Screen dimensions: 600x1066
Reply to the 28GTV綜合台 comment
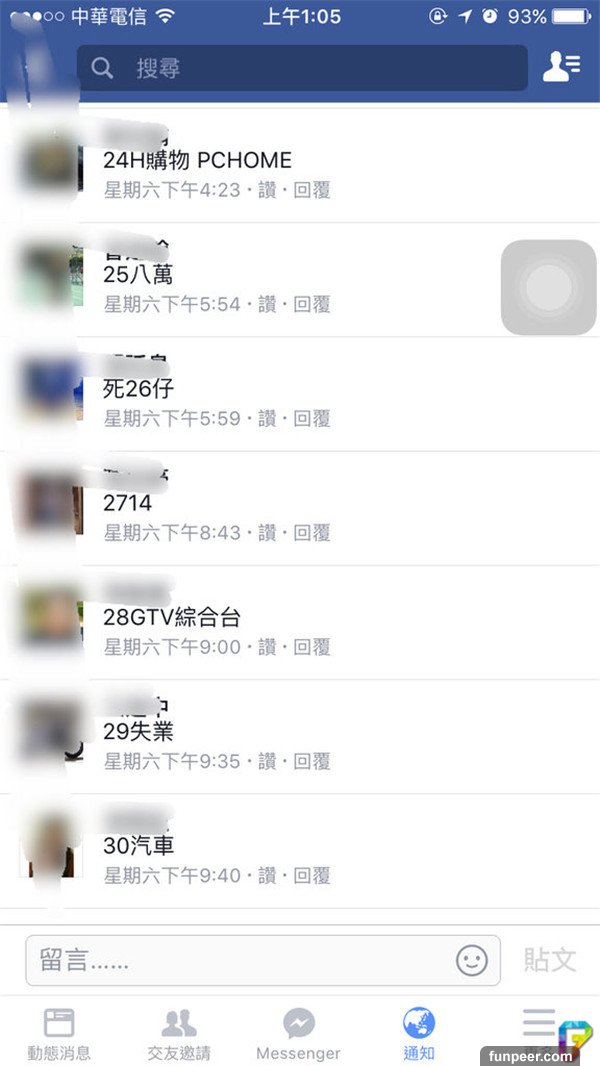point(312,647)
